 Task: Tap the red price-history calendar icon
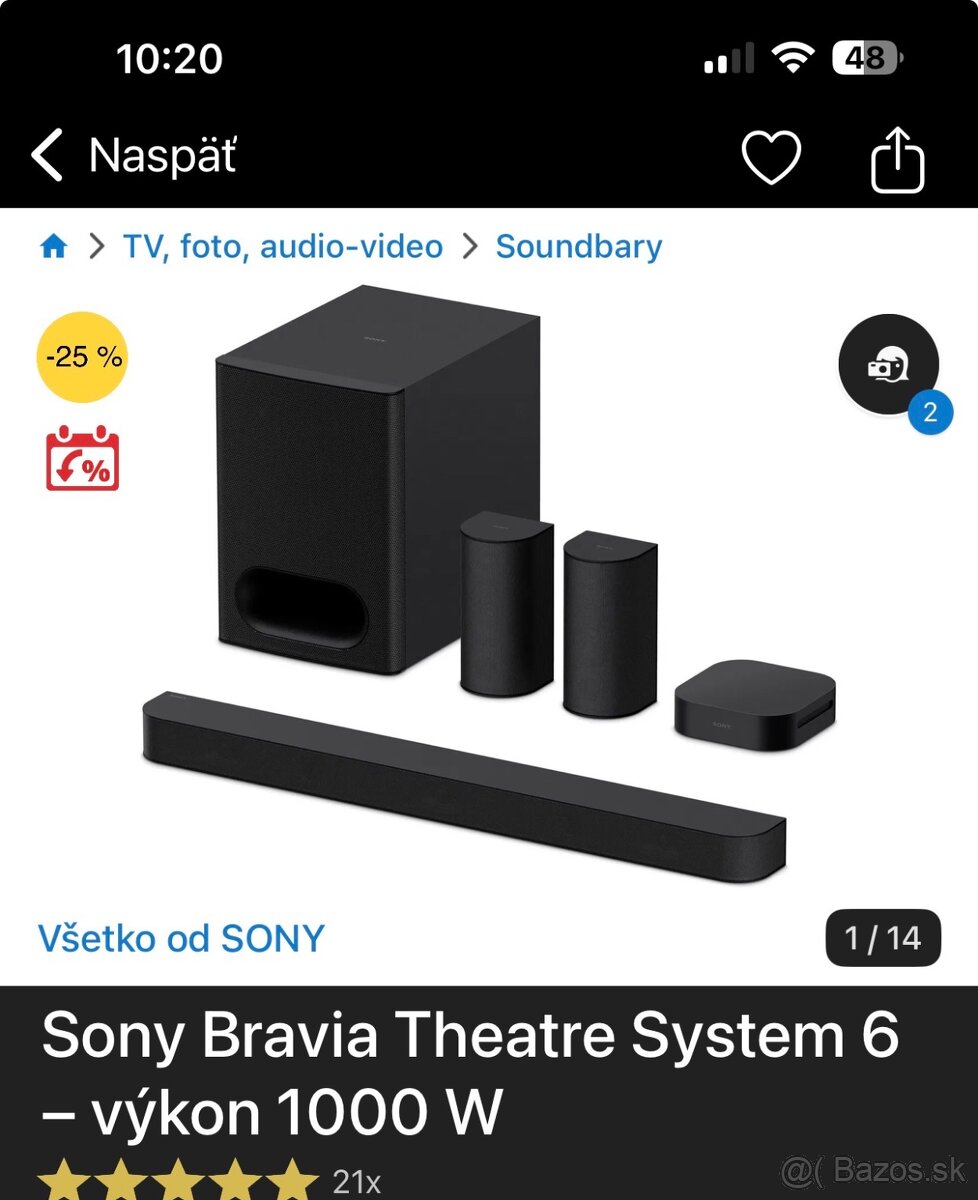(80, 461)
